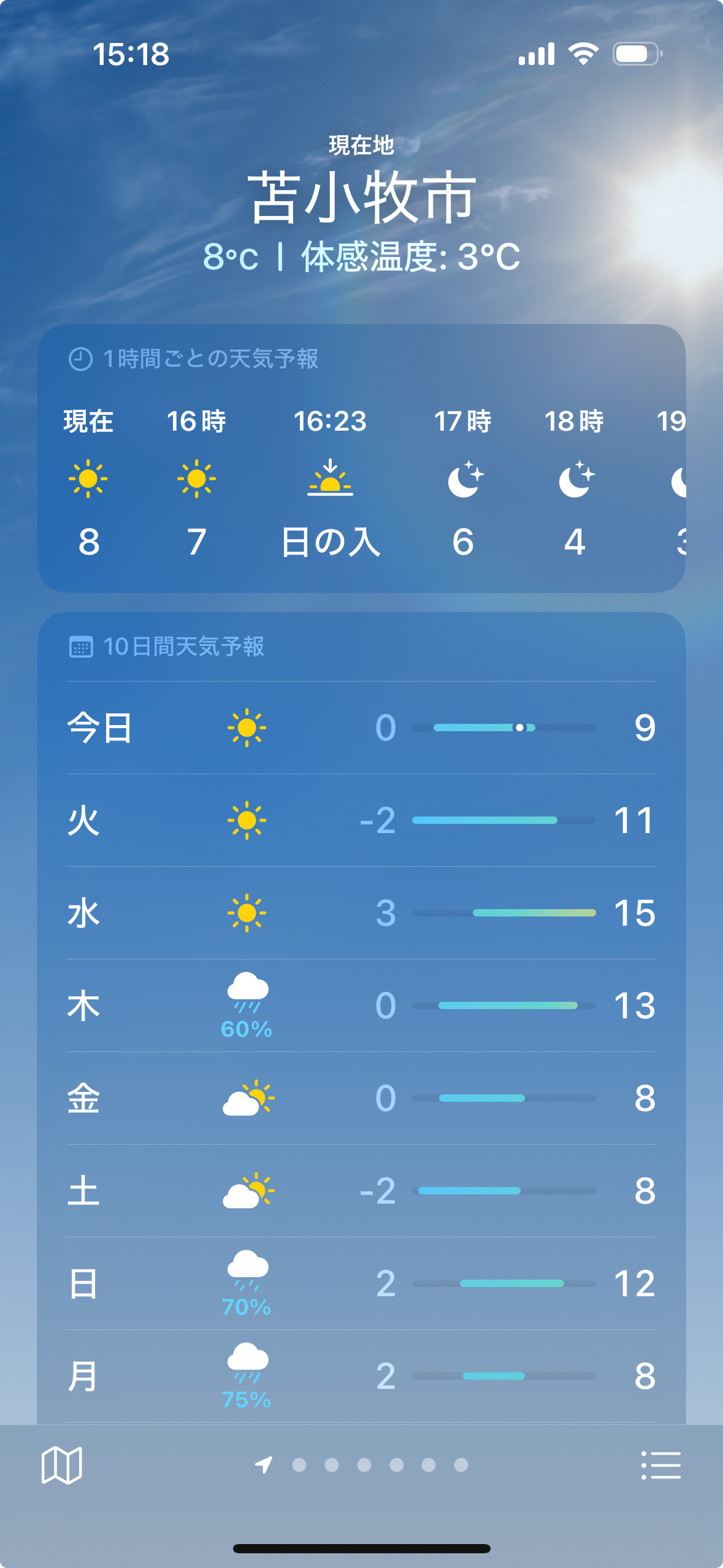Tap the current location arrow page indicator

(x=264, y=1465)
